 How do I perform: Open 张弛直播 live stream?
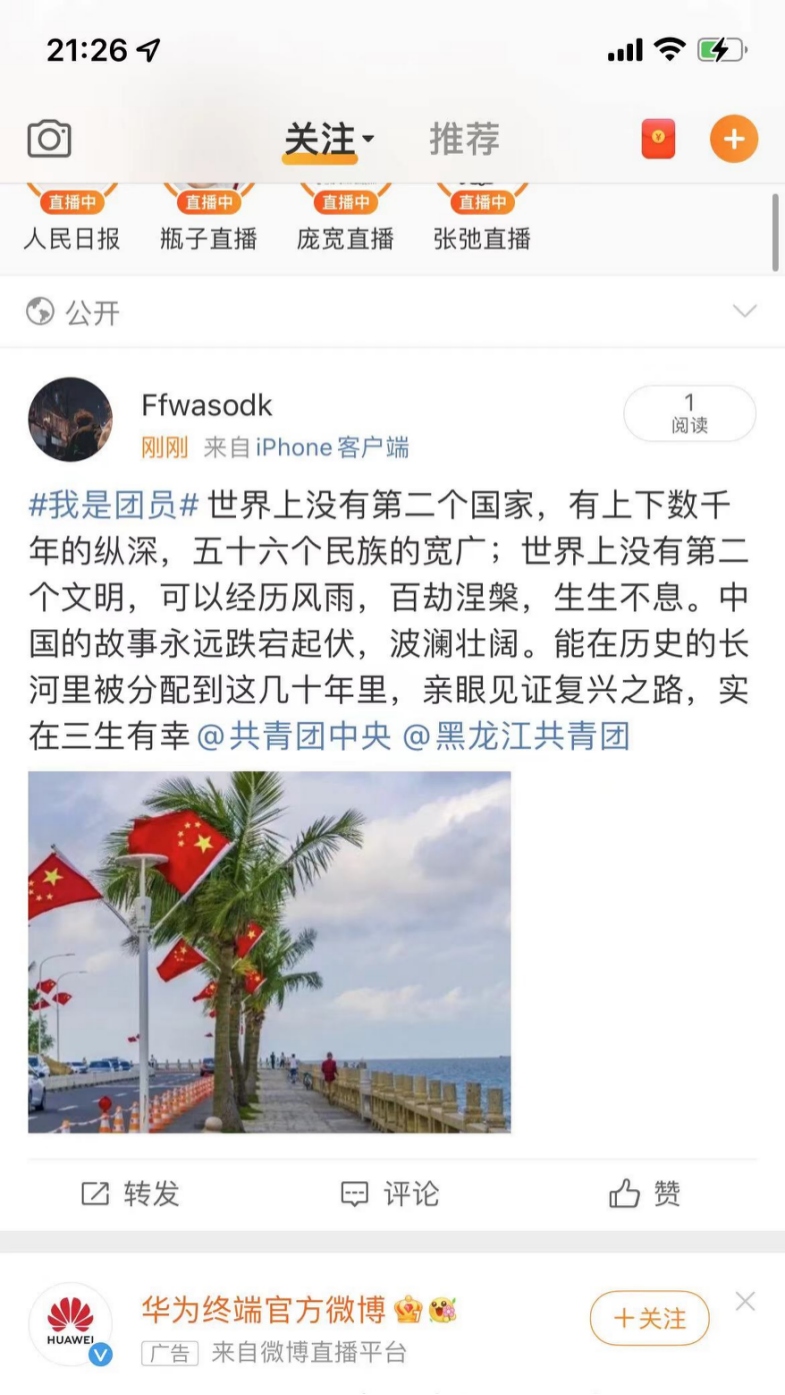(x=482, y=222)
